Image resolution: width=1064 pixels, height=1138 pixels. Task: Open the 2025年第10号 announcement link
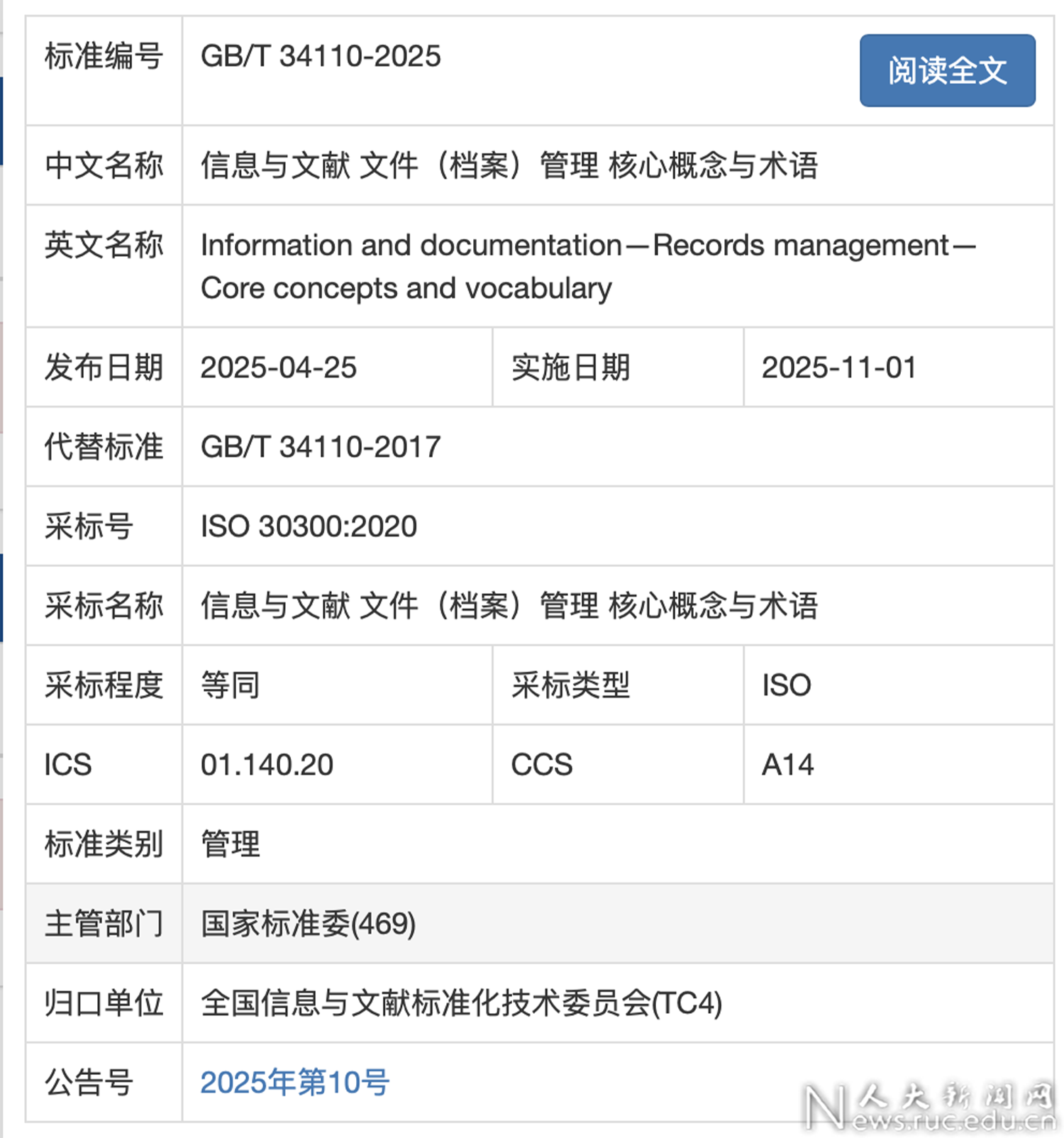(294, 1082)
